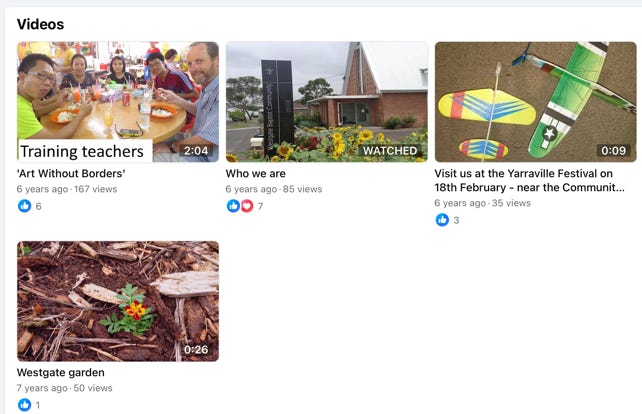The image size is (642, 414).
Task: Play the 'Art Without Borders' video
Action: pyautogui.click(x=117, y=100)
